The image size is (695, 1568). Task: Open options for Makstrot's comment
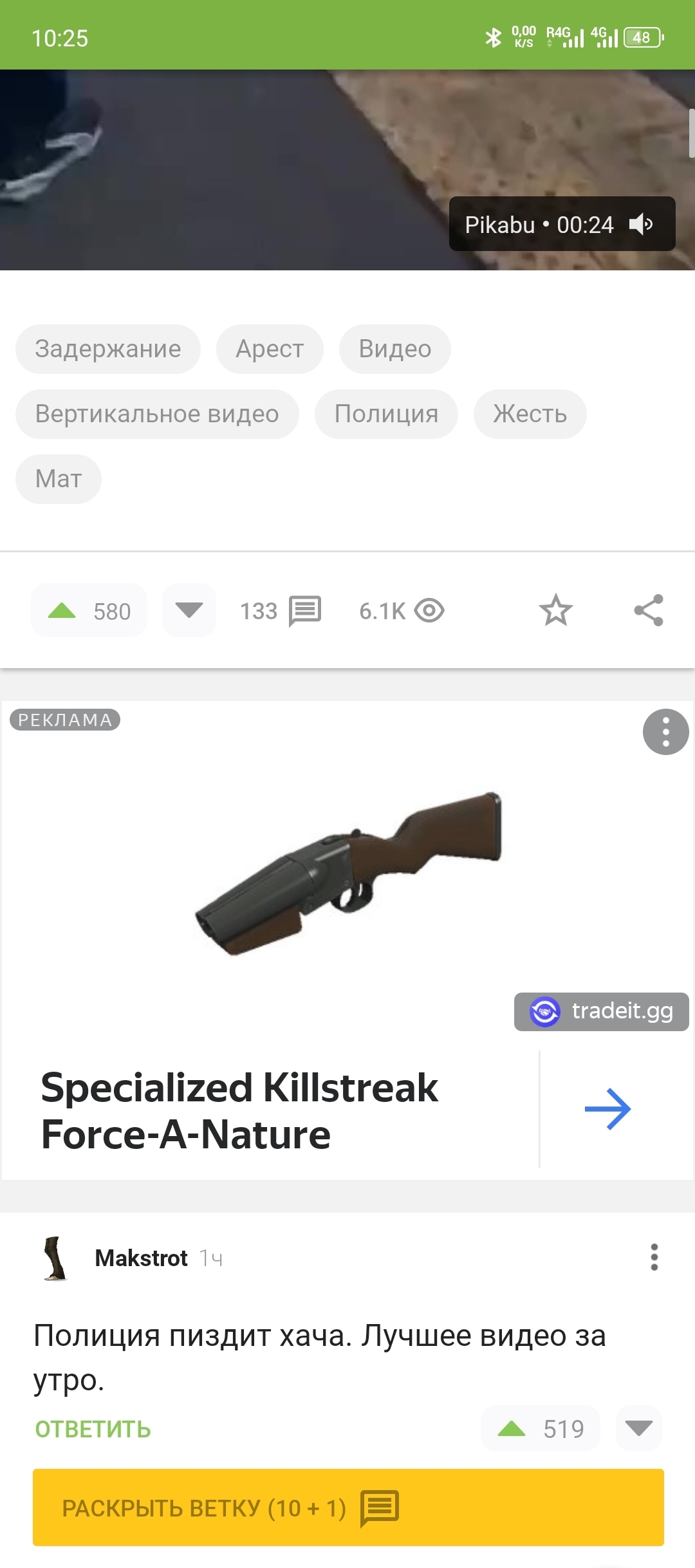coord(654,1257)
